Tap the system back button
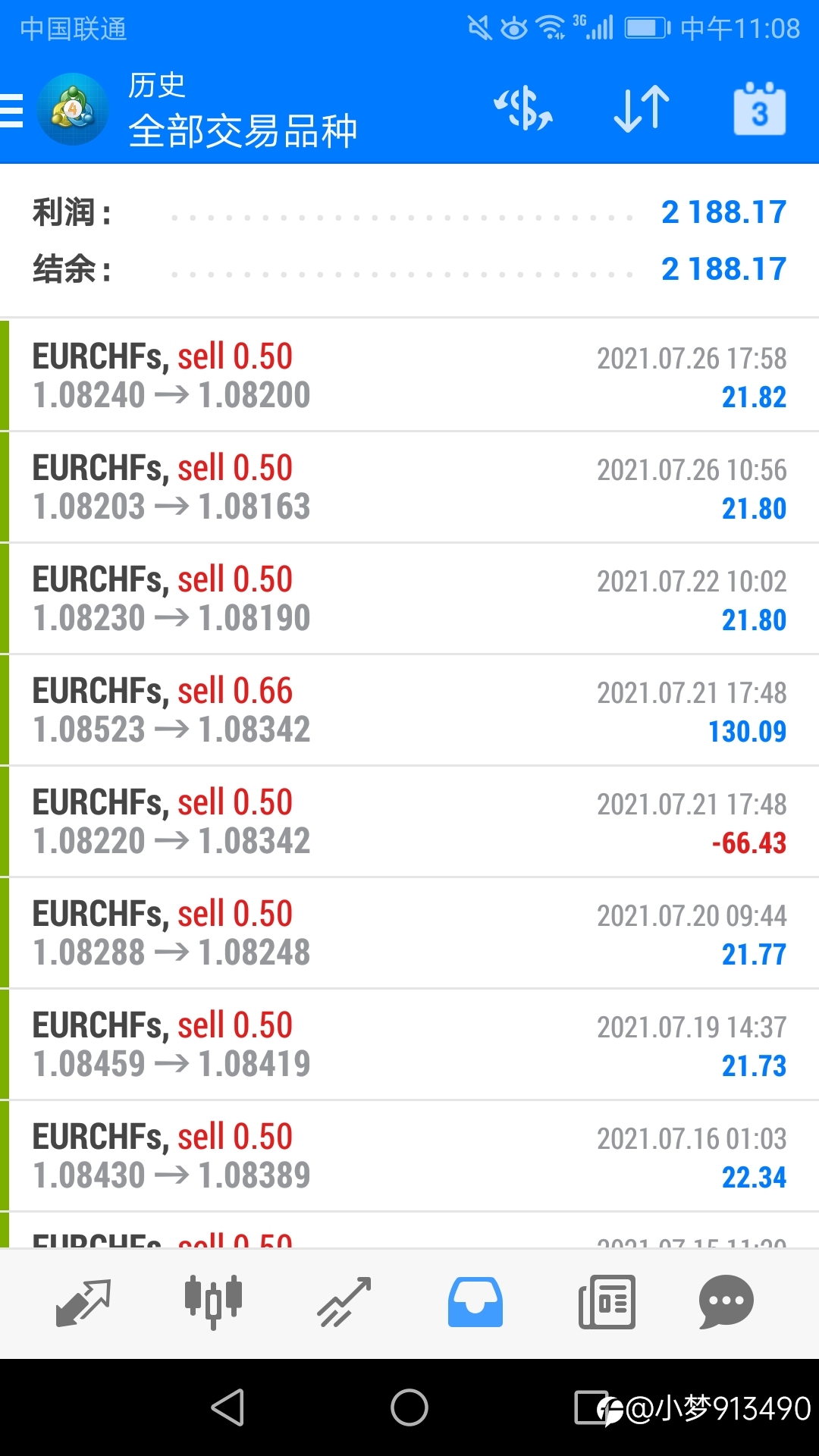This screenshot has width=819, height=1456. pyautogui.click(x=227, y=1407)
